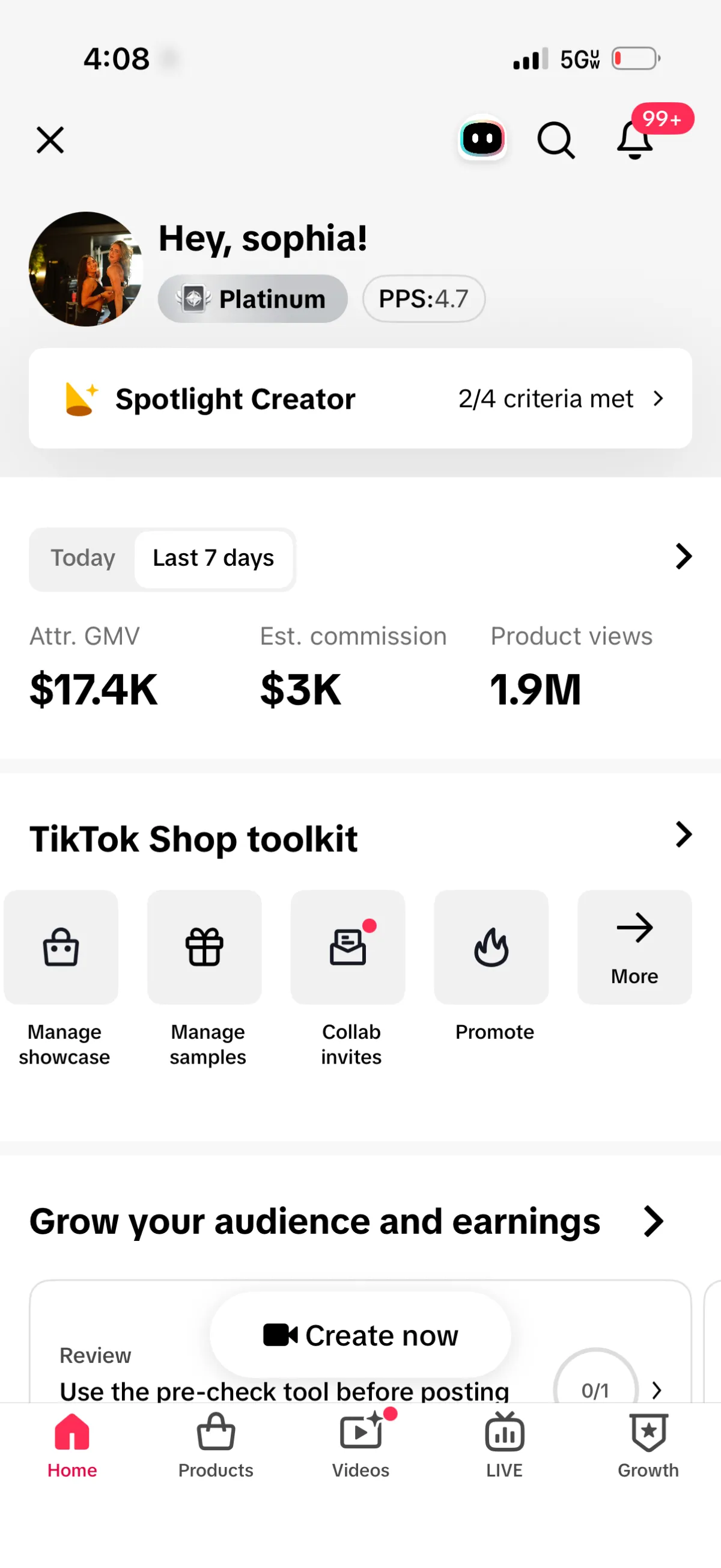Open the Promote tool
The image size is (721, 1568).
(491, 948)
